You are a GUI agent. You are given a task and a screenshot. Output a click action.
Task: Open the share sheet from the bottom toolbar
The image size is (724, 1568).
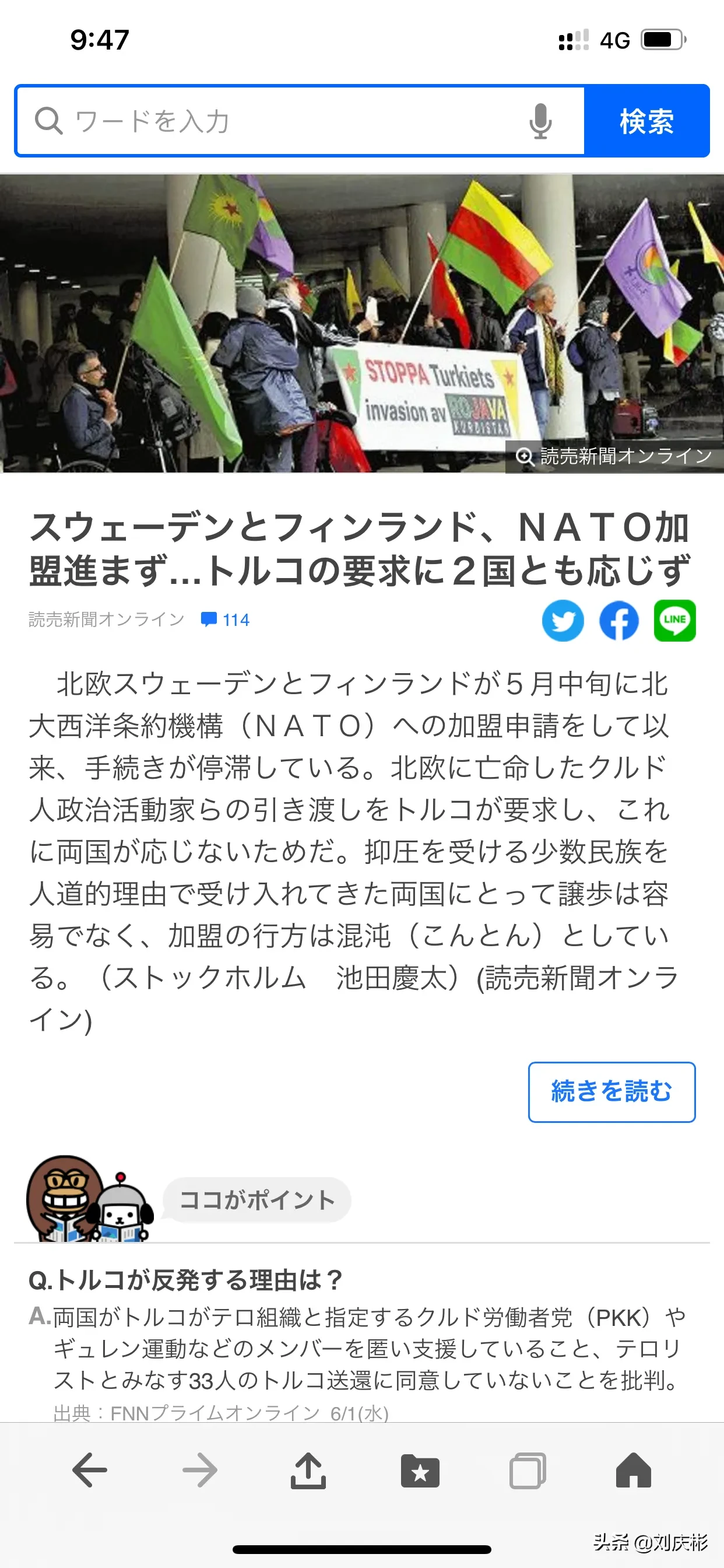pyautogui.click(x=308, y=1470)
